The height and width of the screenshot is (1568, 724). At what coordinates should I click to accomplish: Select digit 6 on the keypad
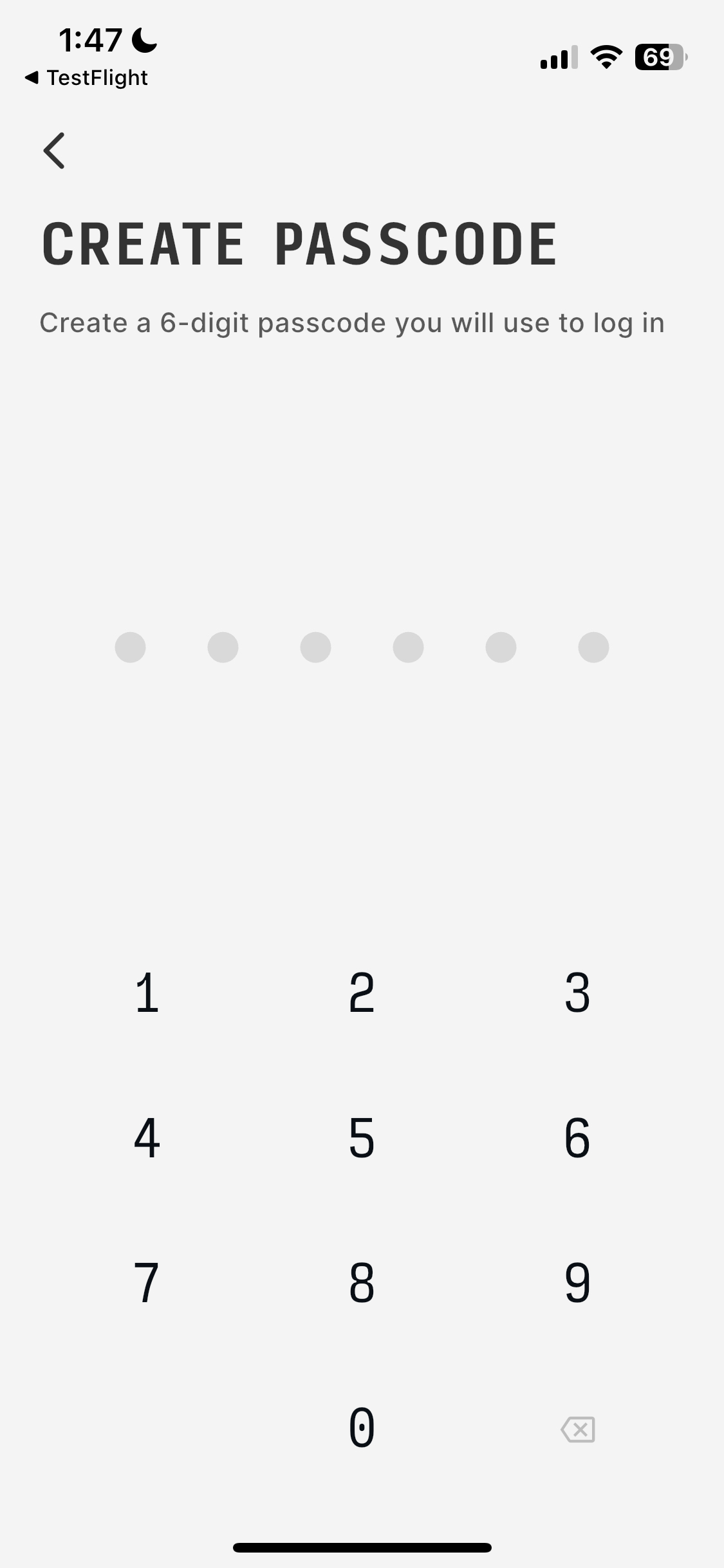(x=577, y=1138)
